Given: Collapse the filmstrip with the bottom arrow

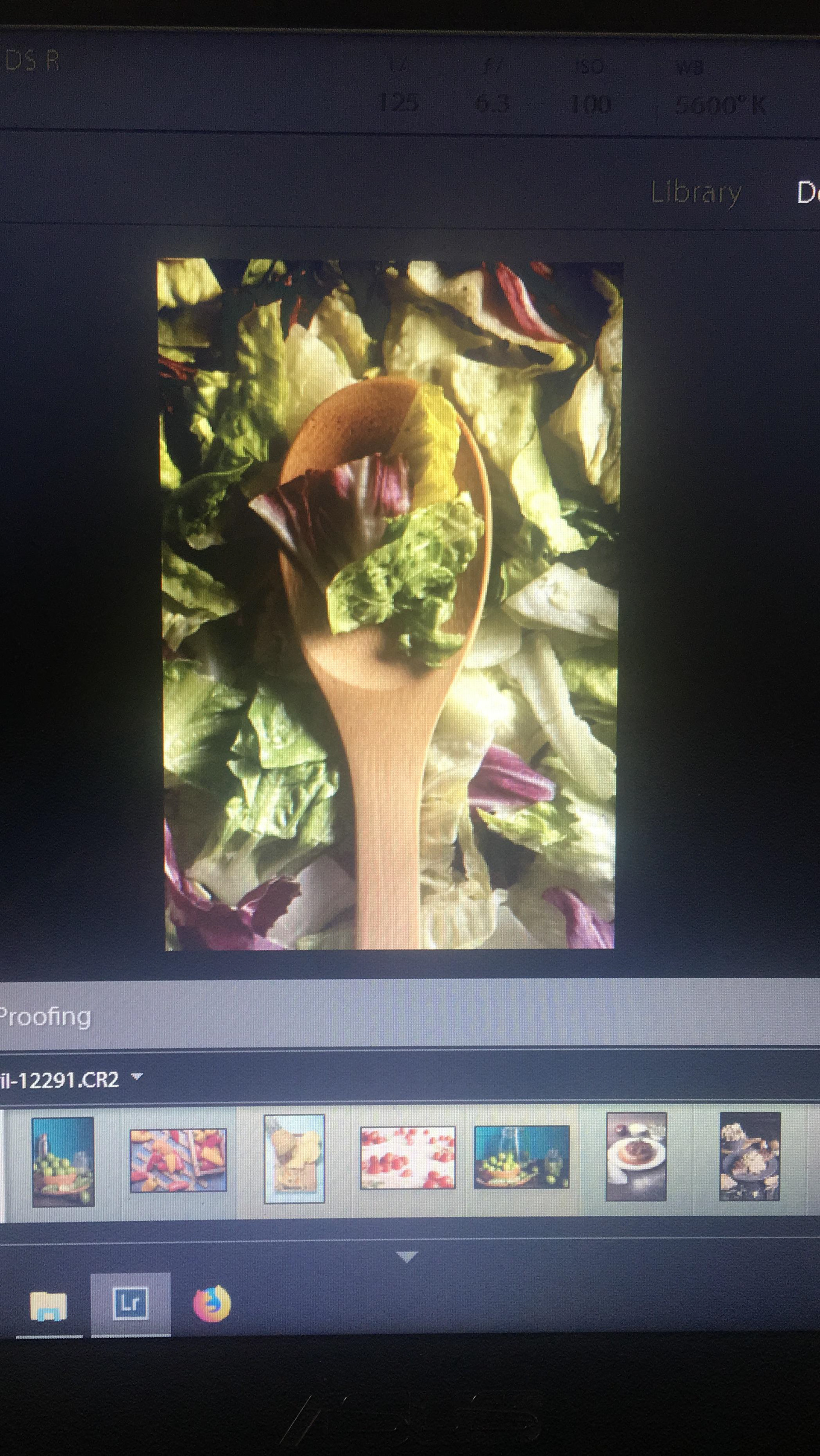Looking at the screenshot, I should [x=407, y=1257].
